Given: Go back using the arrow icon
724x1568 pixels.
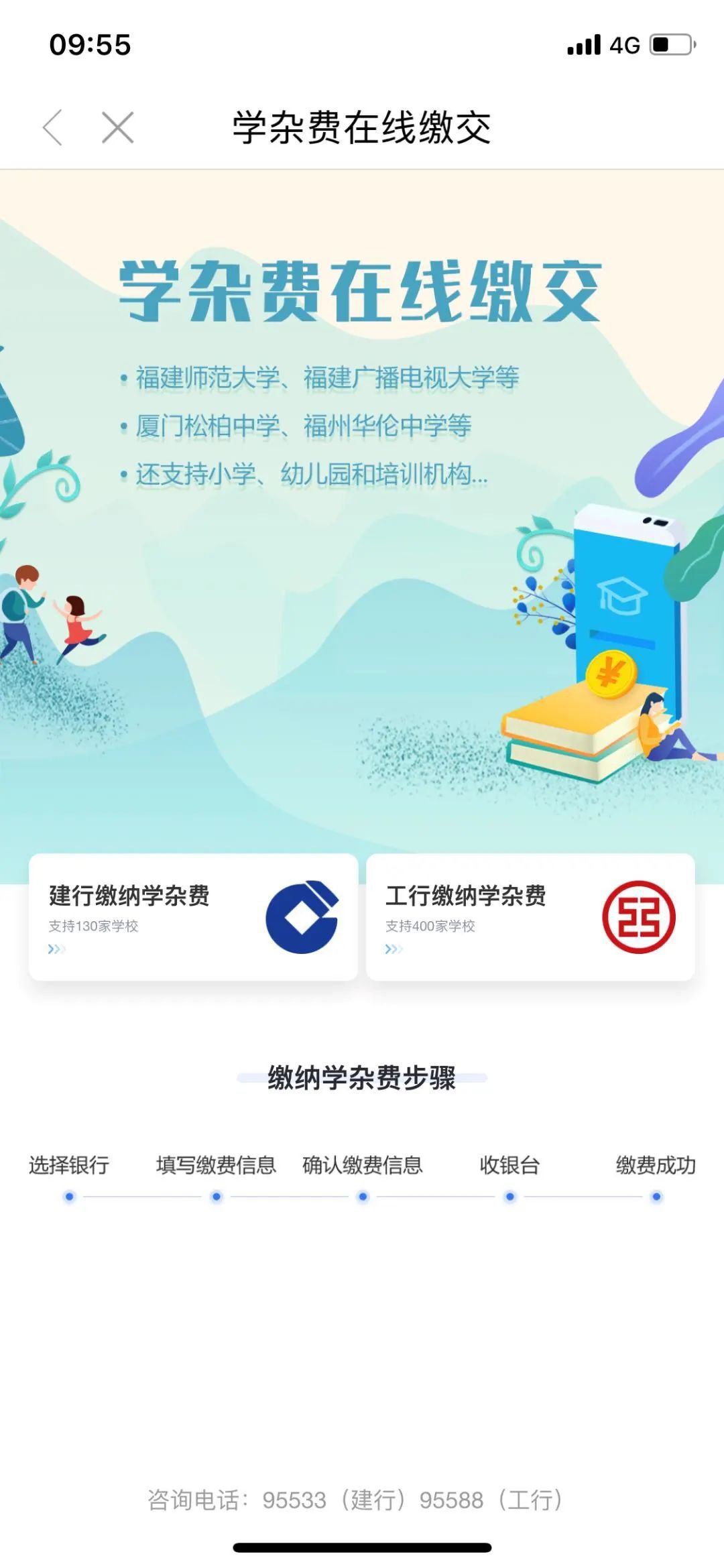Looking at the screenshot, I should tap(53, 127).
